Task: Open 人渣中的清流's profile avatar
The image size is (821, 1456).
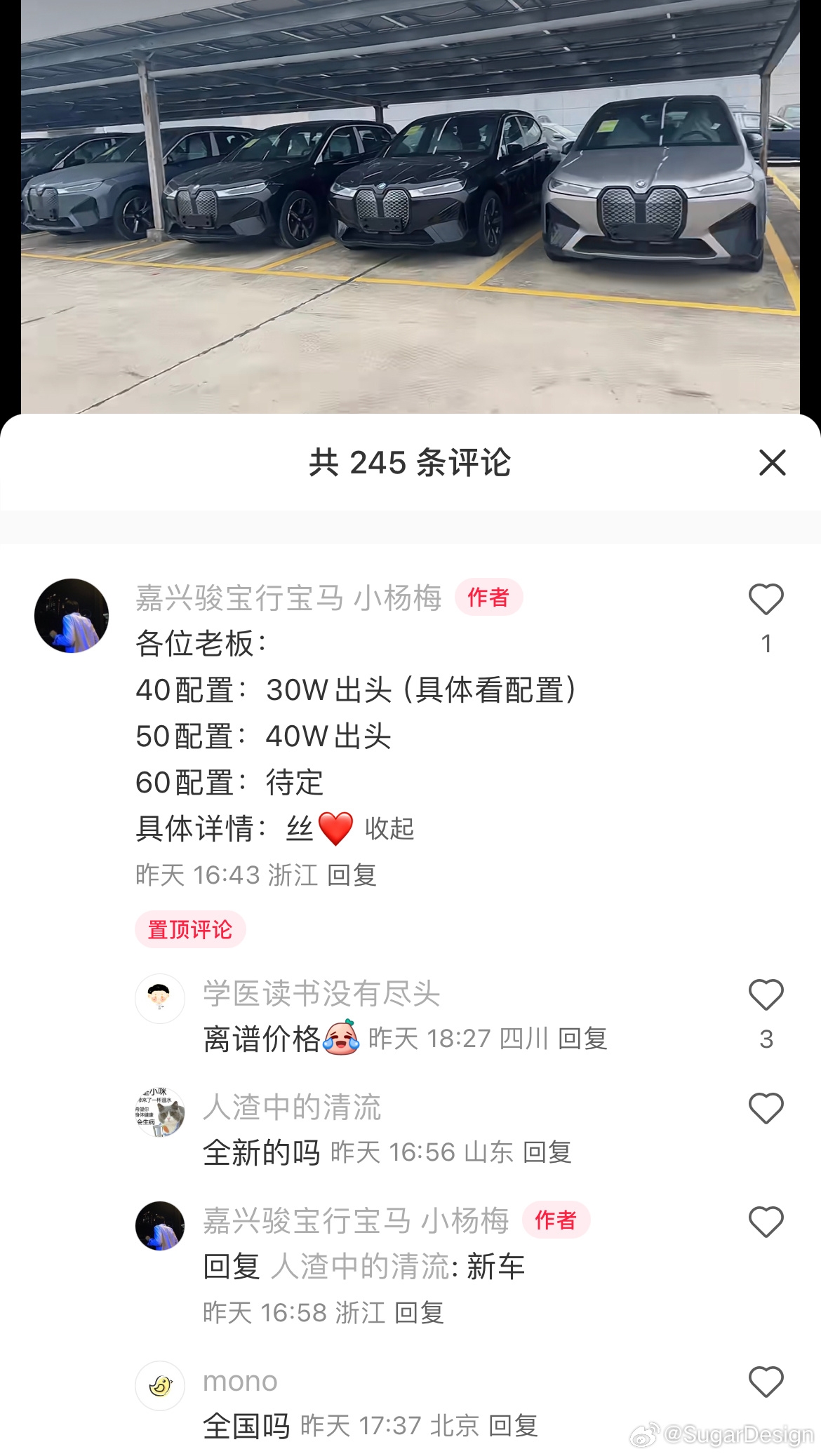Action: pyautogui.click(x=160, y=1112)
